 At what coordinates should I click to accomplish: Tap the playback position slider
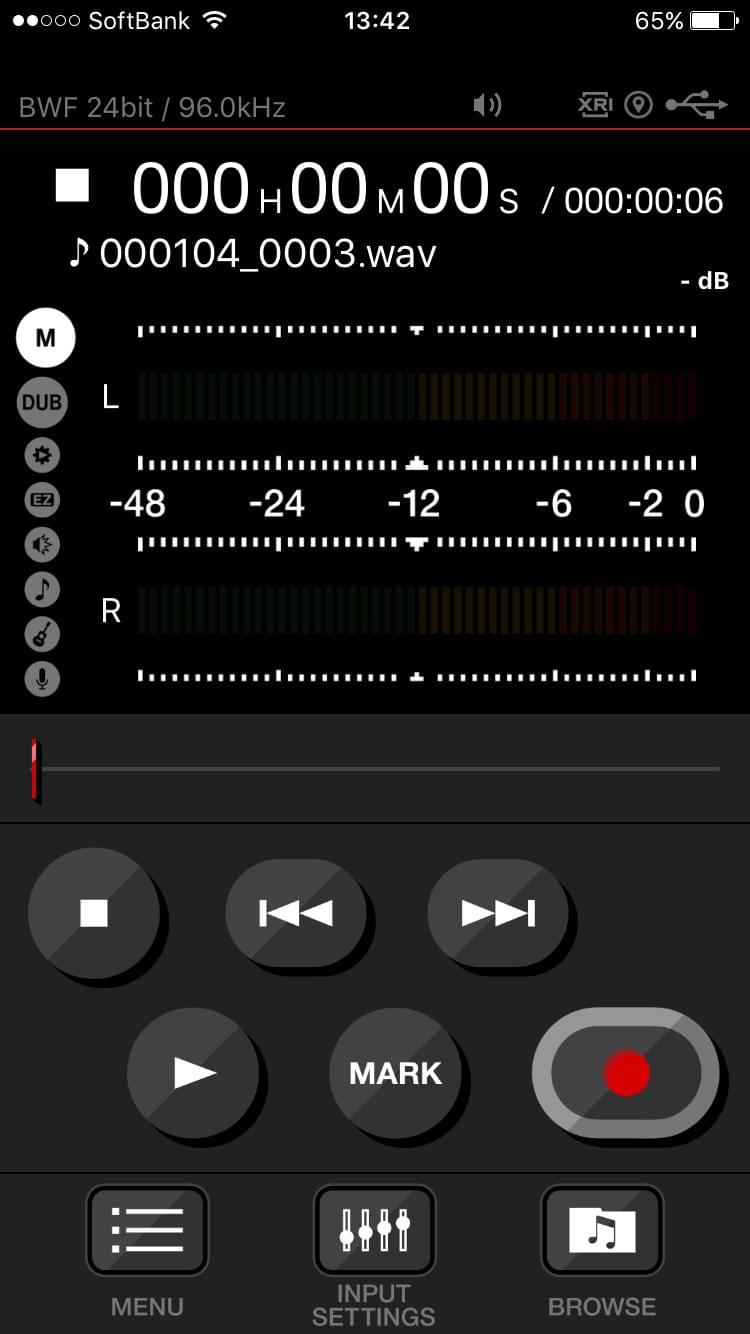(x=375, y=769)
